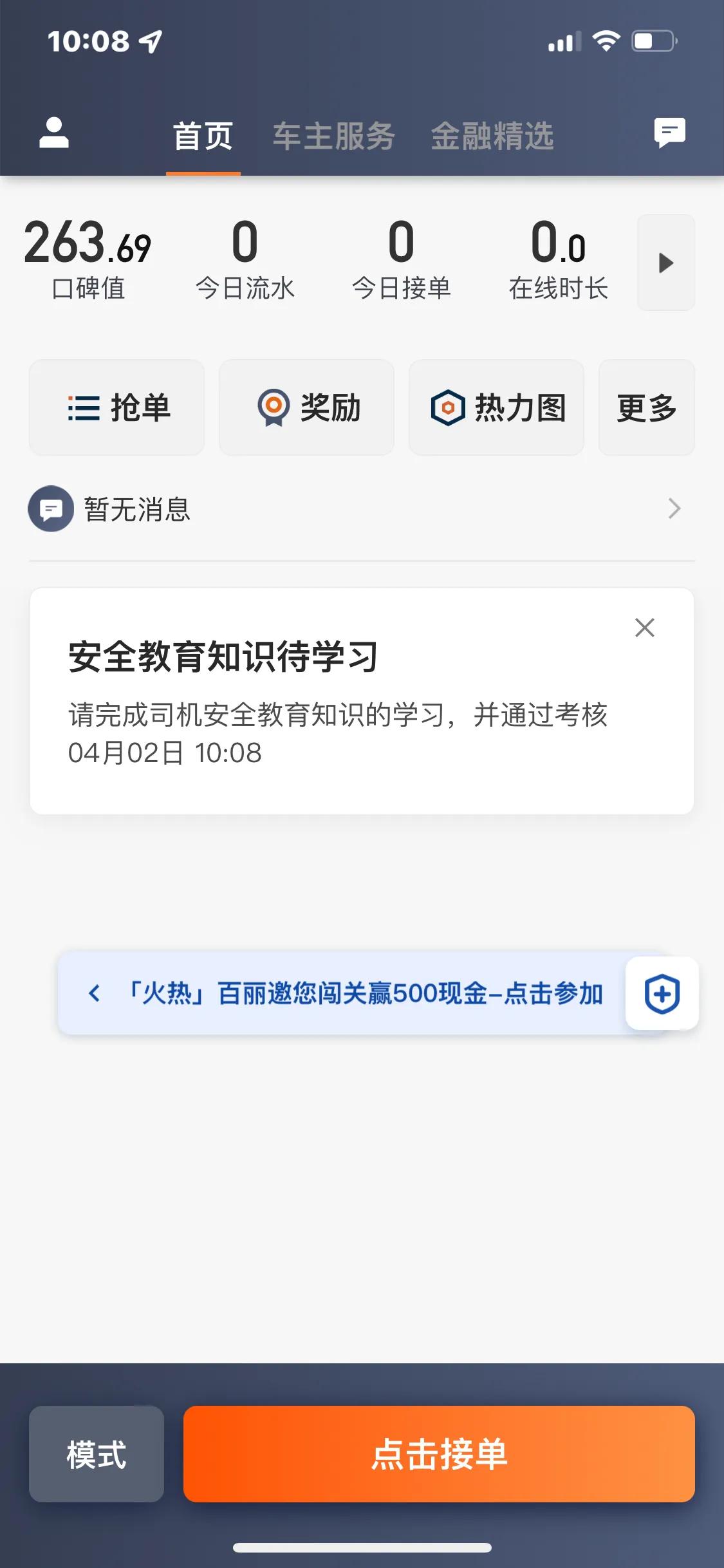Image resolution: width=724 pixels, height=1568 pixels.
Task: Dismiss the 安全教育知识待学习 card
Action: click(644, 628)
